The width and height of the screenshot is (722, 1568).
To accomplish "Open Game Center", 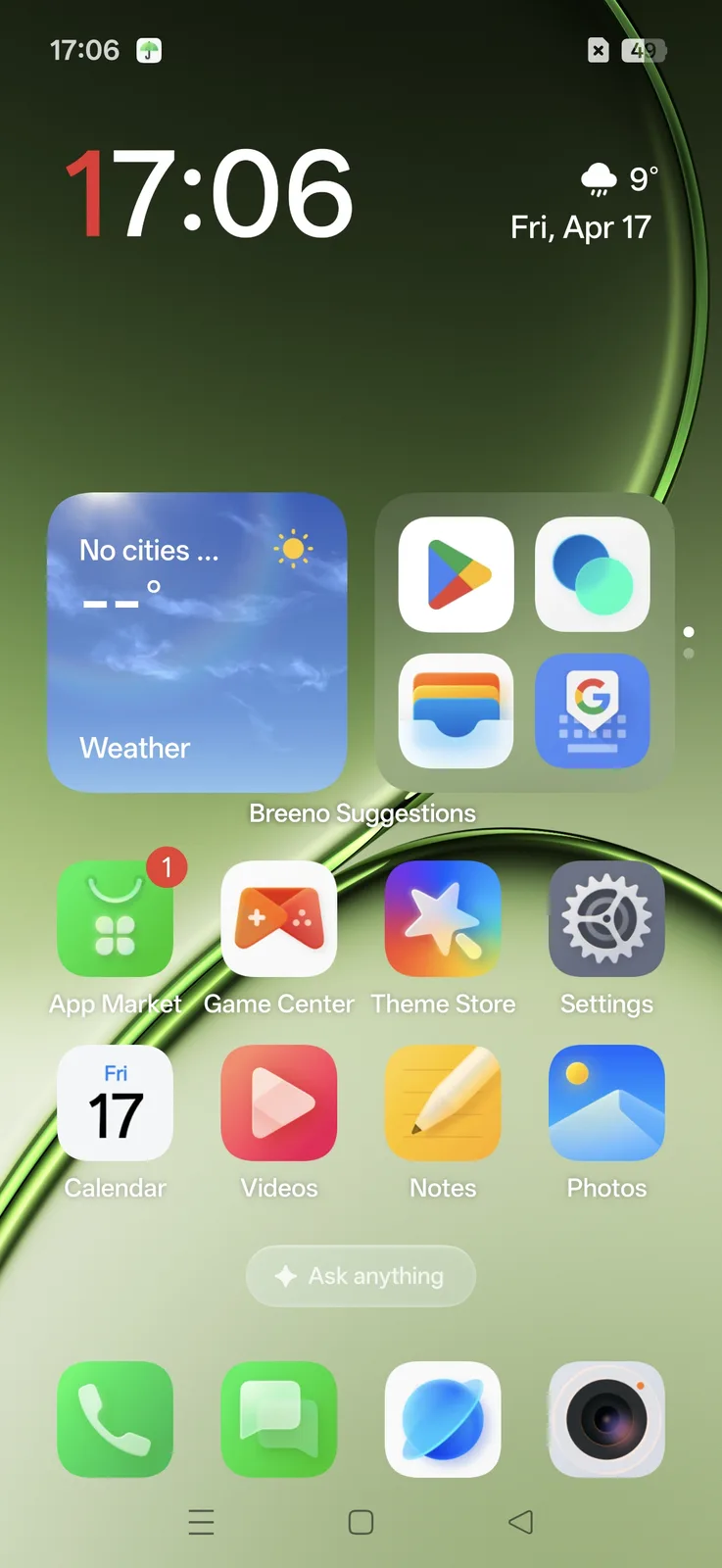I will tap(279, 919).
